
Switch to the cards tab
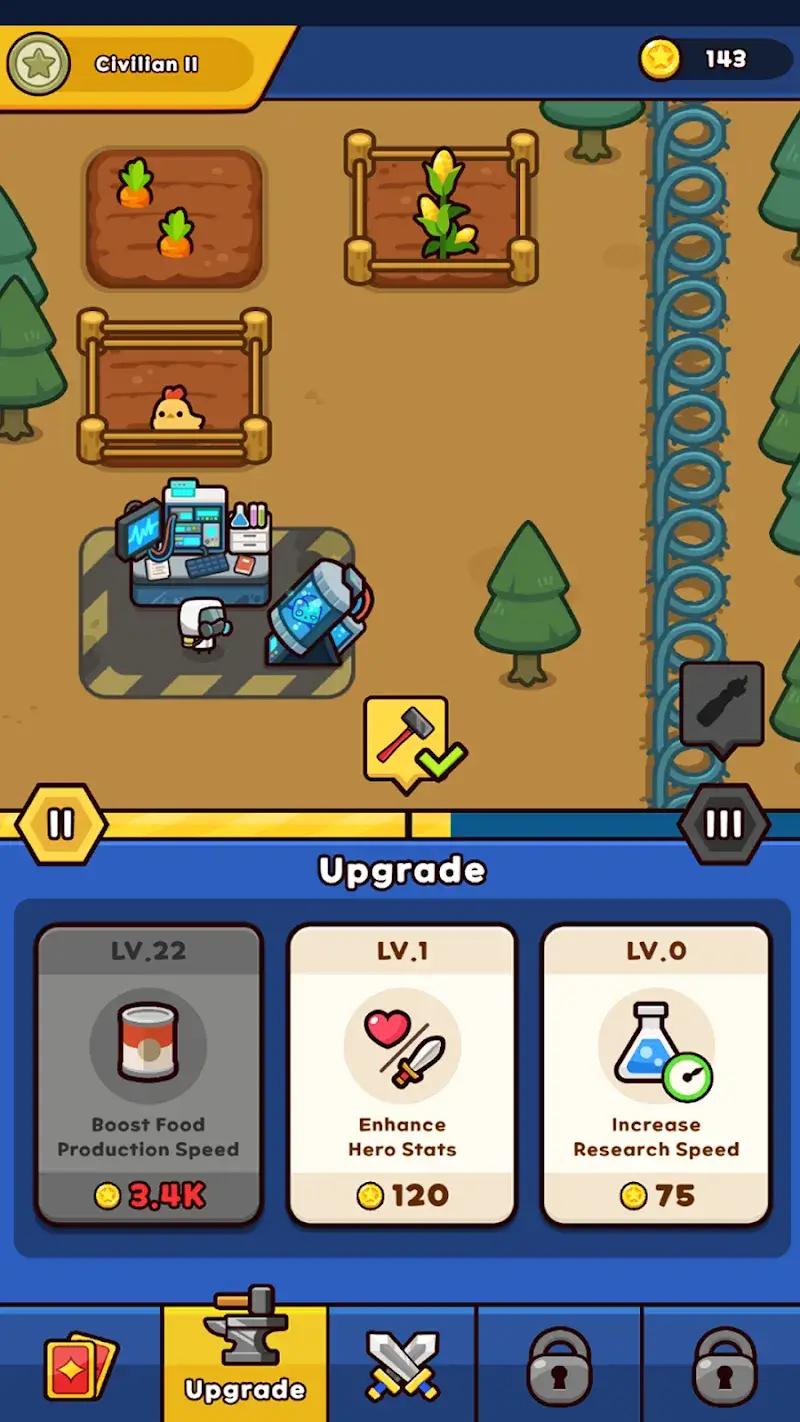click(x=80, y=1365)
